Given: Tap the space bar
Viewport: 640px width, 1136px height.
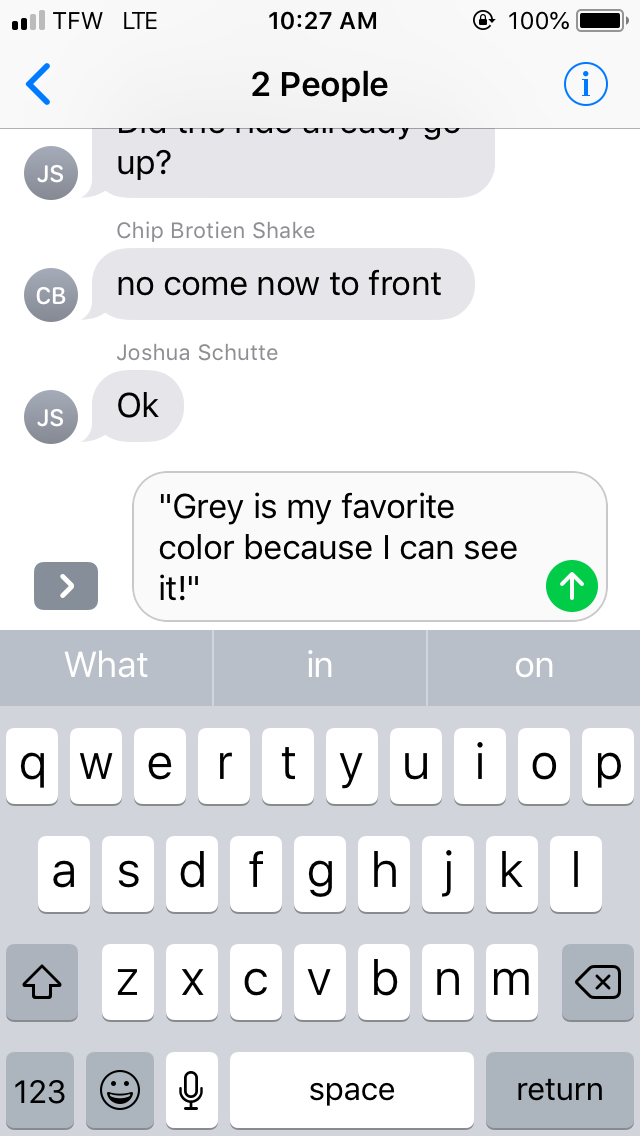Looking at the screenshot, I should tap(352, 1090).
